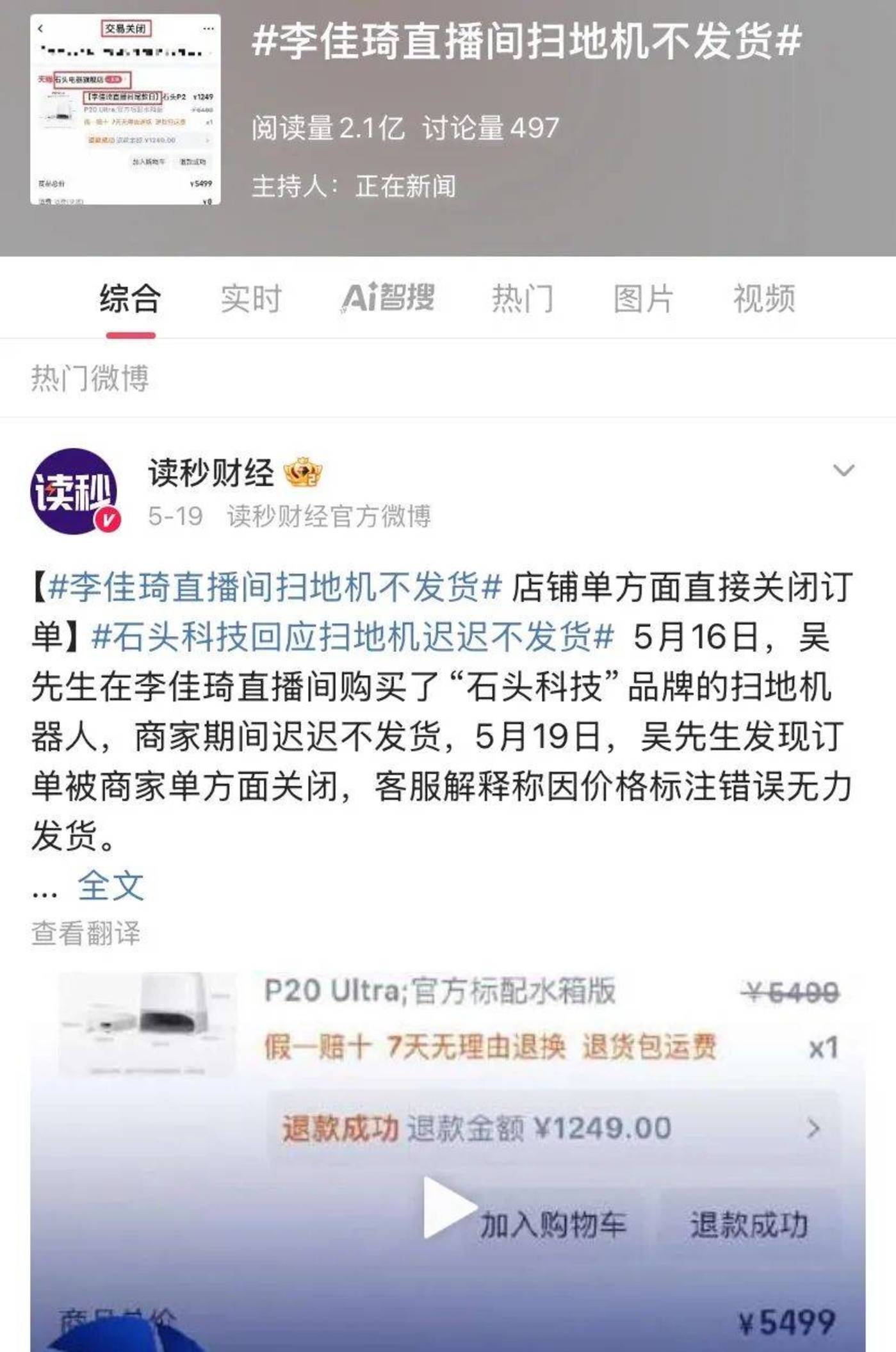Open the topic cover image thumbnail
The height and width of the screenshot is (1352, 896).
[x=126, y=110]
